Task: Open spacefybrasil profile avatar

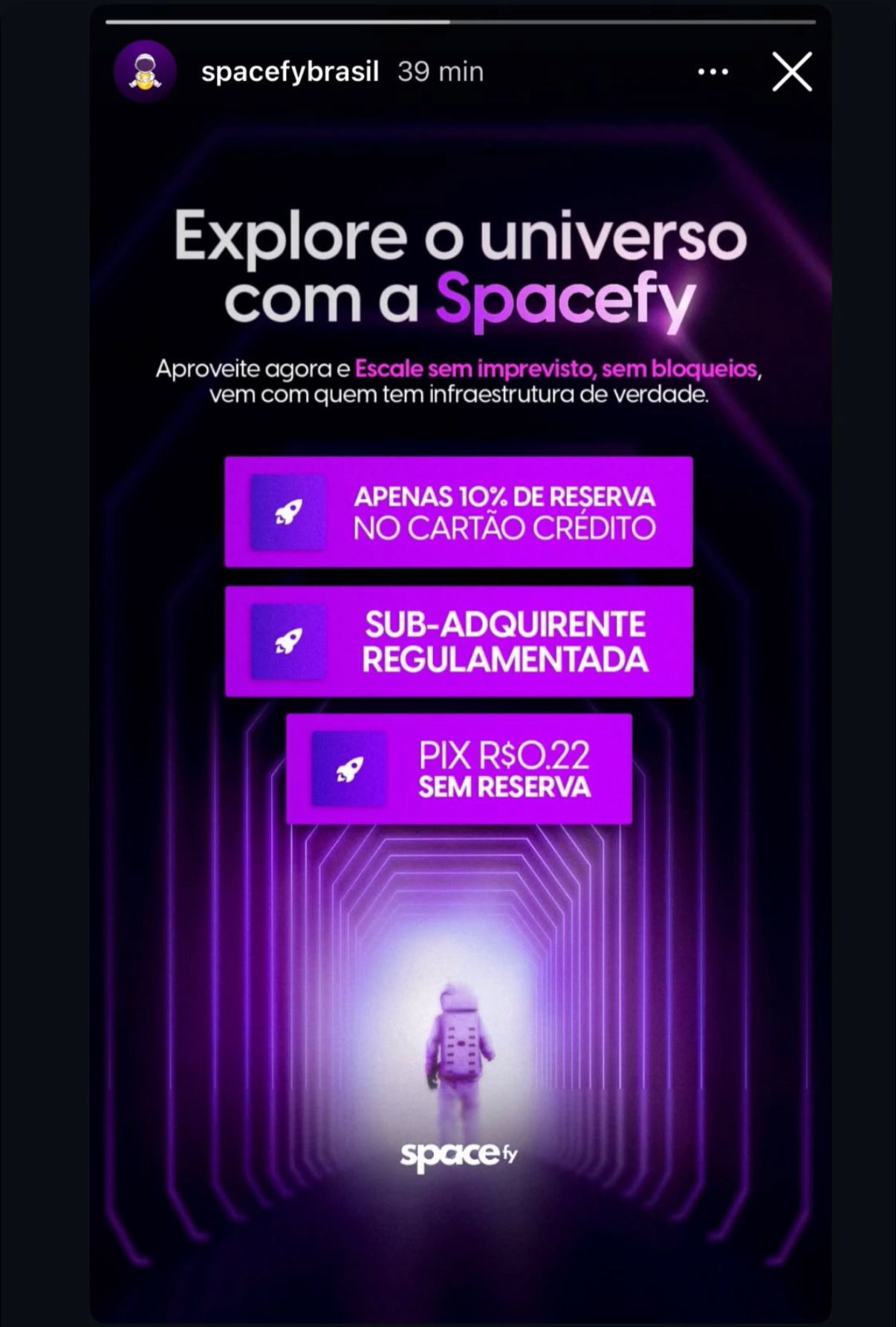Action: coord(145,72)
